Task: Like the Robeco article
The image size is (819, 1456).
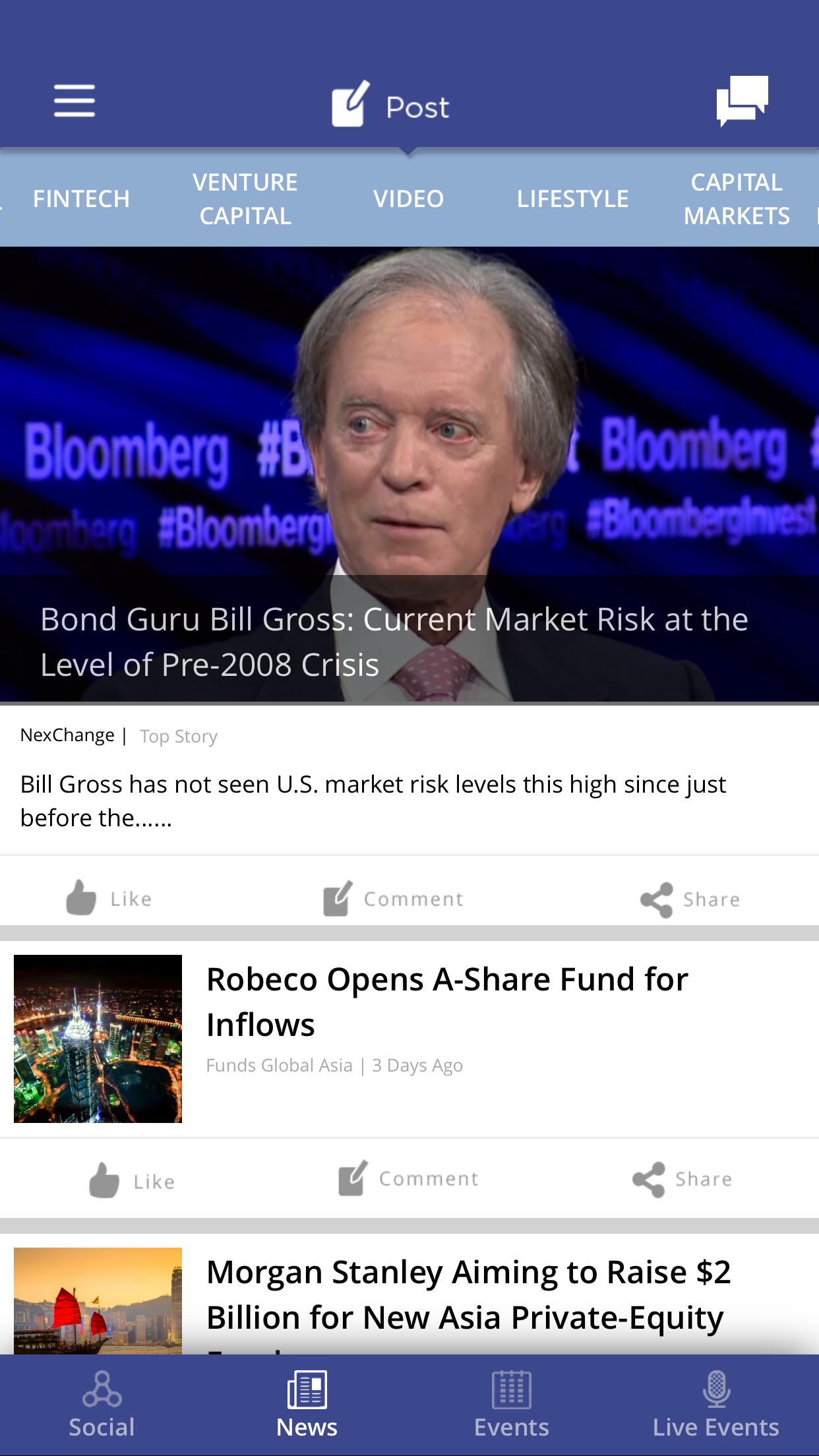Action: (x=132, y=1180)
